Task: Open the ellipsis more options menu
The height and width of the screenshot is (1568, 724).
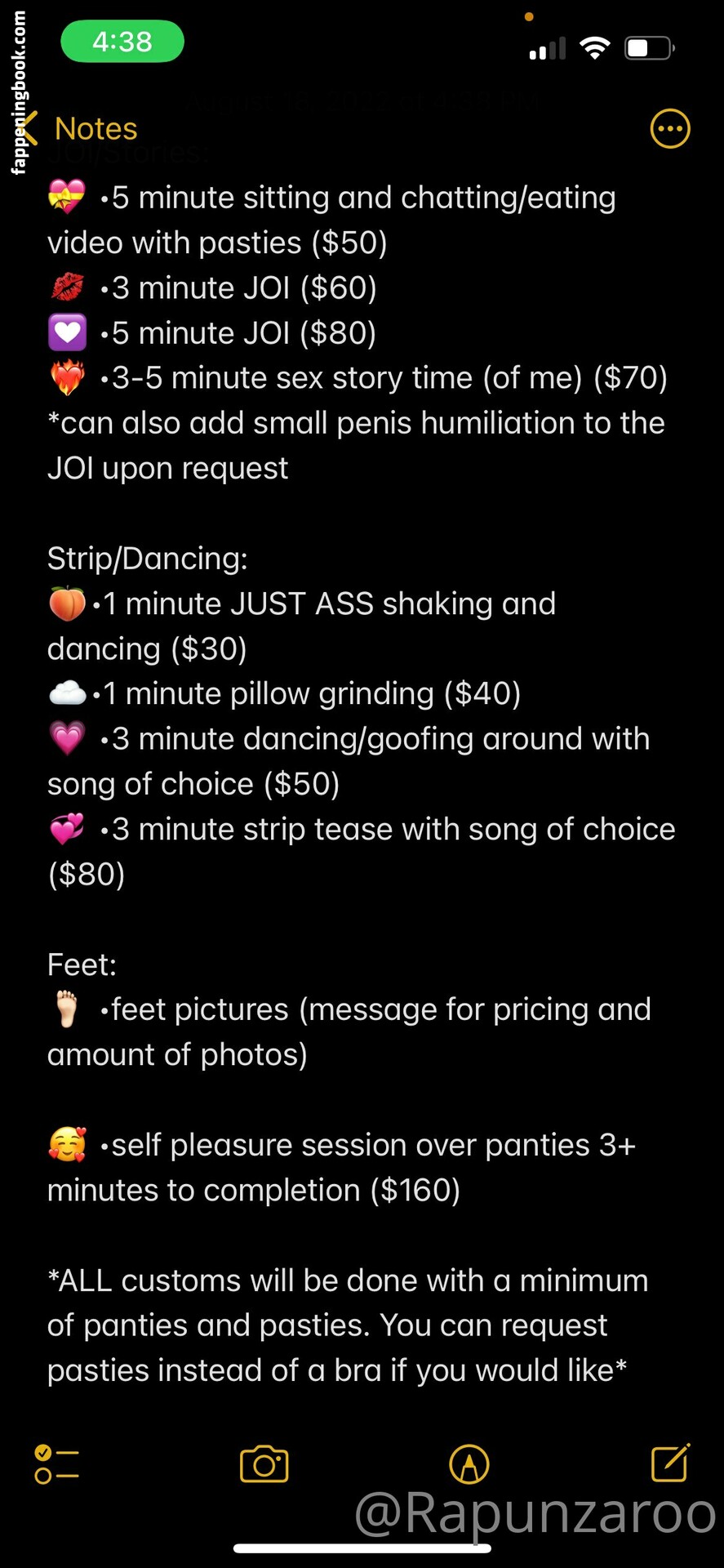Action: pyautogui.click(x=669, y=129)
